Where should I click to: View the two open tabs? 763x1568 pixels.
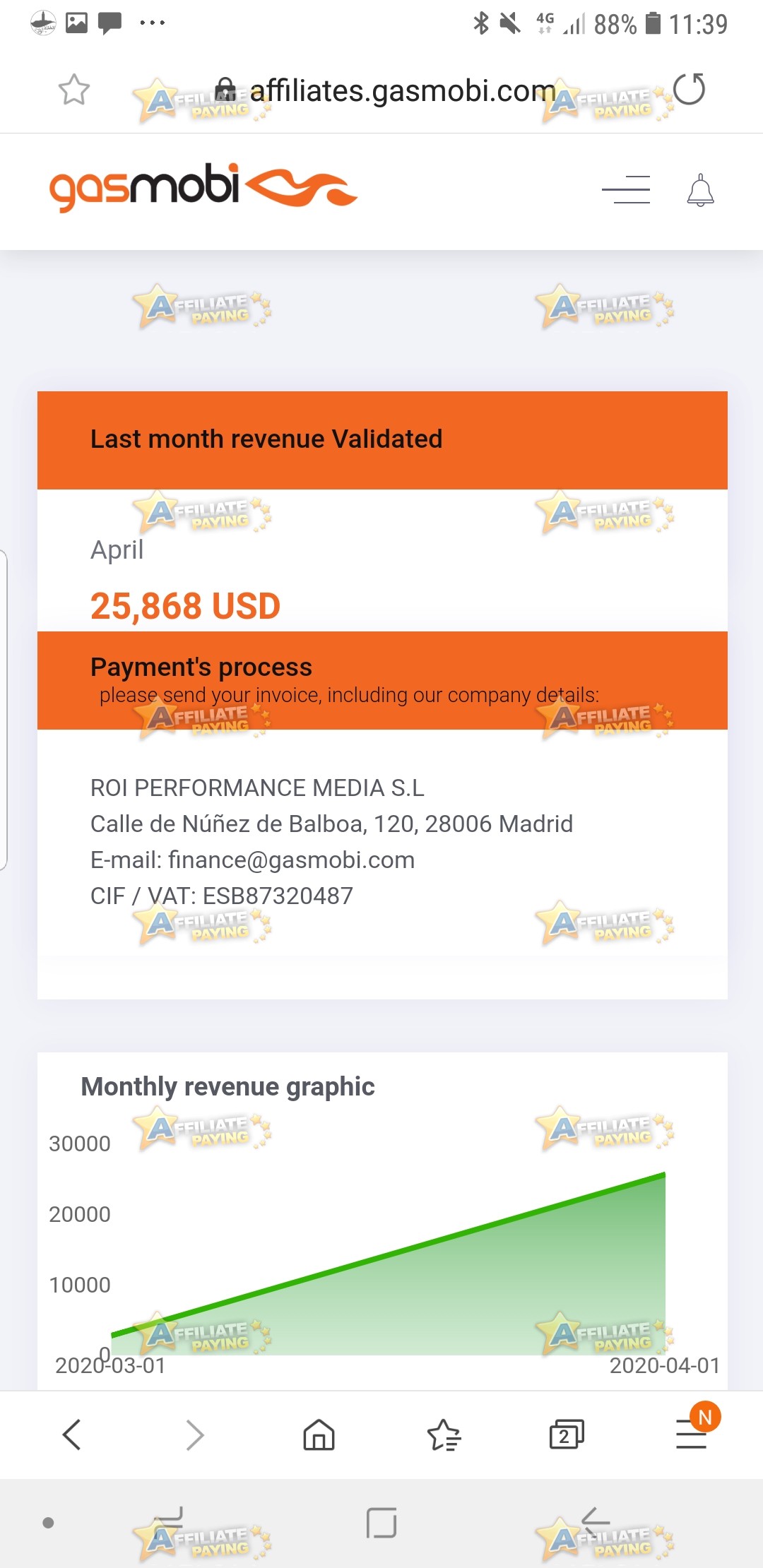click(x=567, y=1435)
